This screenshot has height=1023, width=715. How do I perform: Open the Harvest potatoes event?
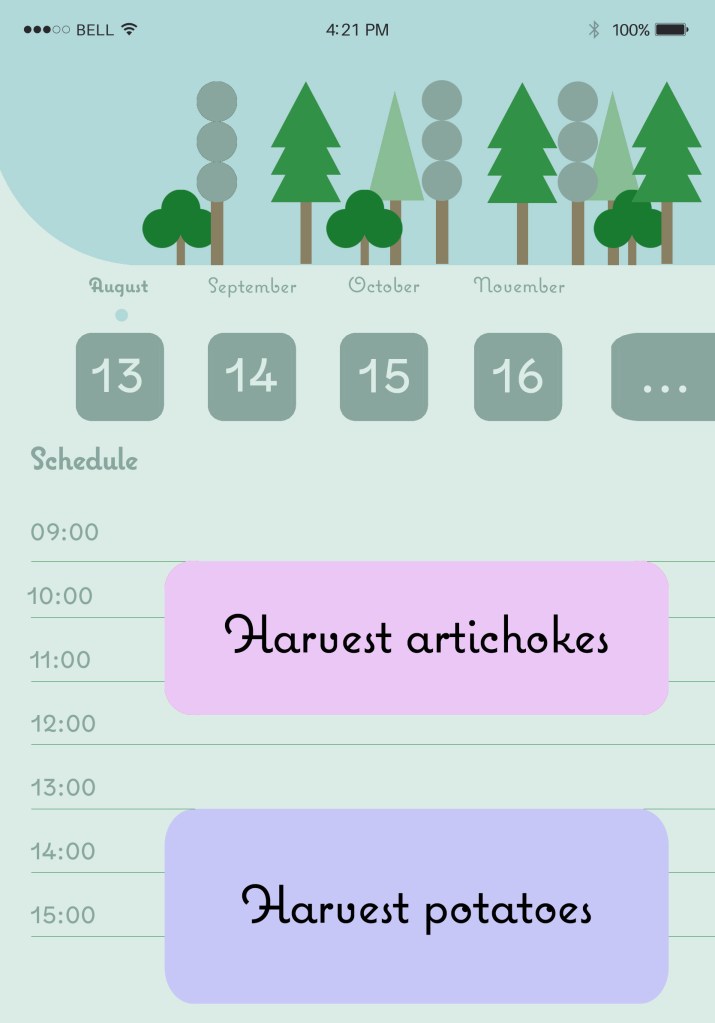click(416, 906)
